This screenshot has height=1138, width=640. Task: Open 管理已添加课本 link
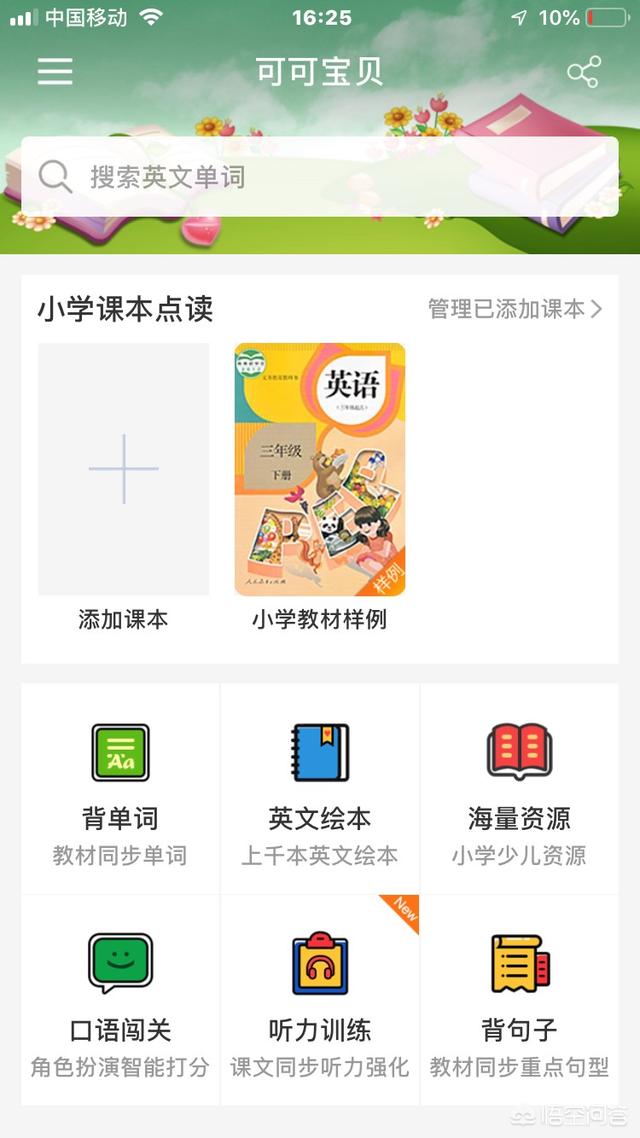tap(515, 309)
